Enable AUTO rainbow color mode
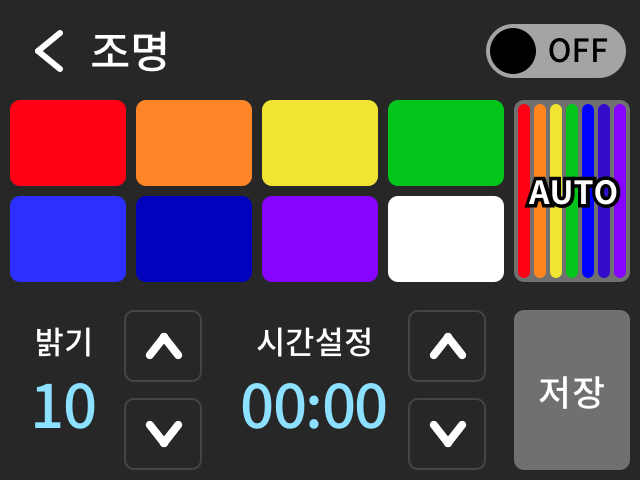This screenshot has width=640, height=480. tap(572, 191)
